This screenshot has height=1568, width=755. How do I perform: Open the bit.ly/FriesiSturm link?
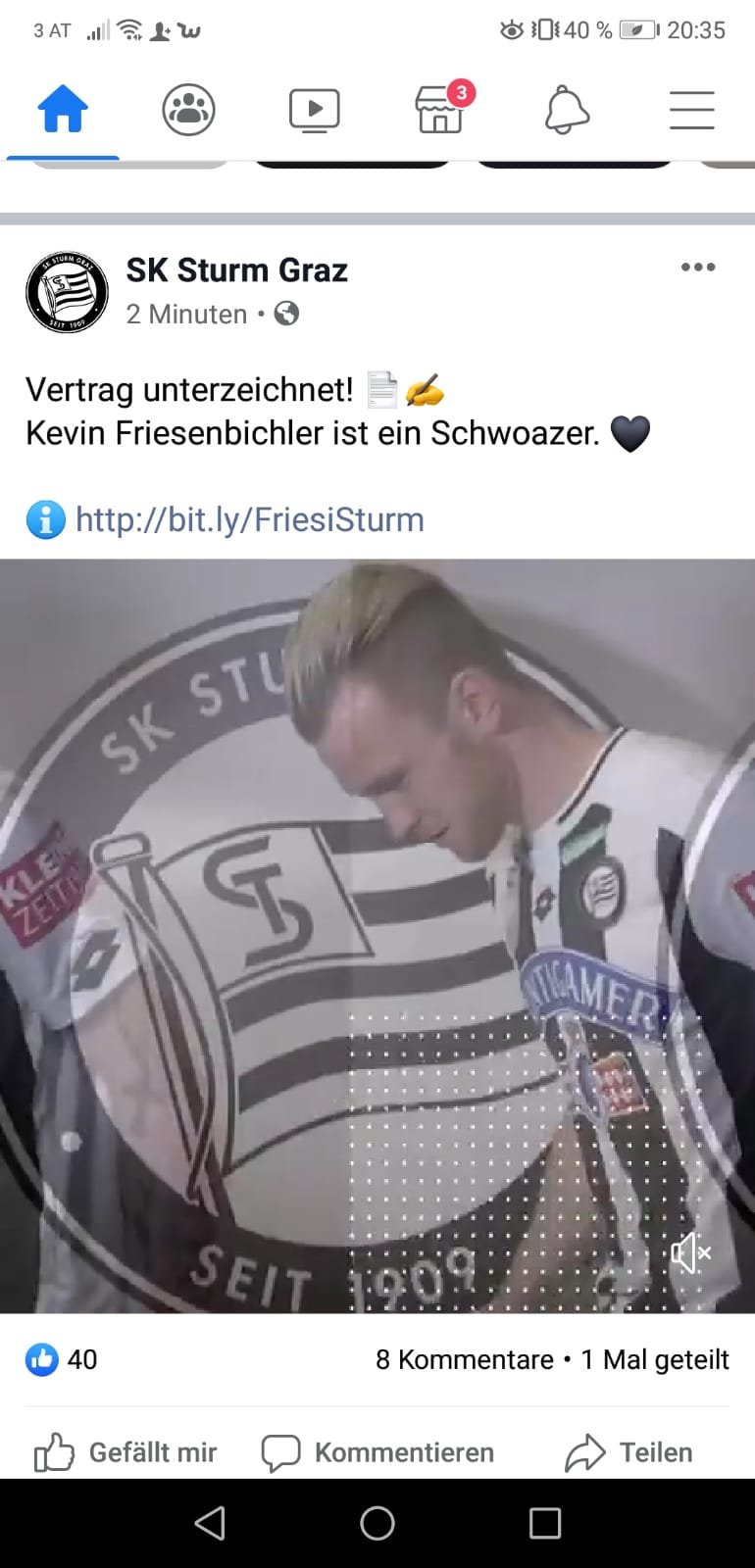[x=249, y=519]
